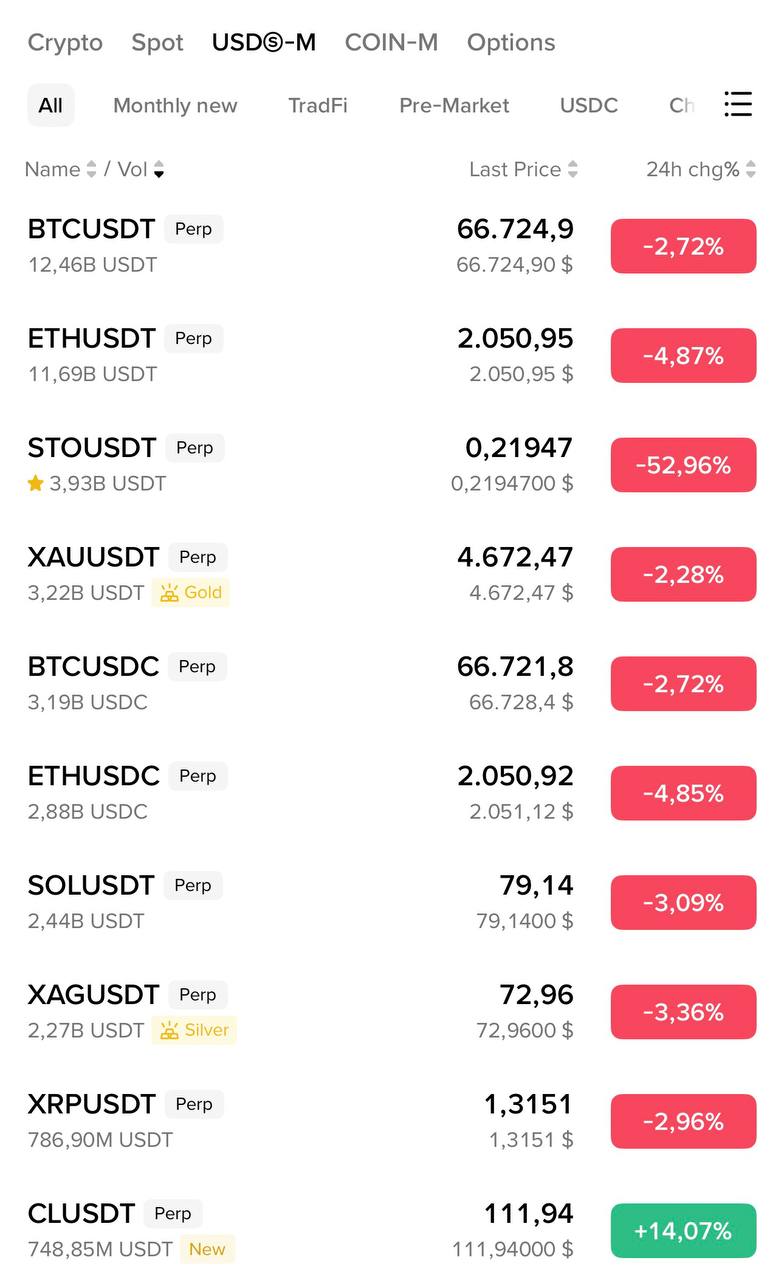Select the All filter chip

(51, 105)
